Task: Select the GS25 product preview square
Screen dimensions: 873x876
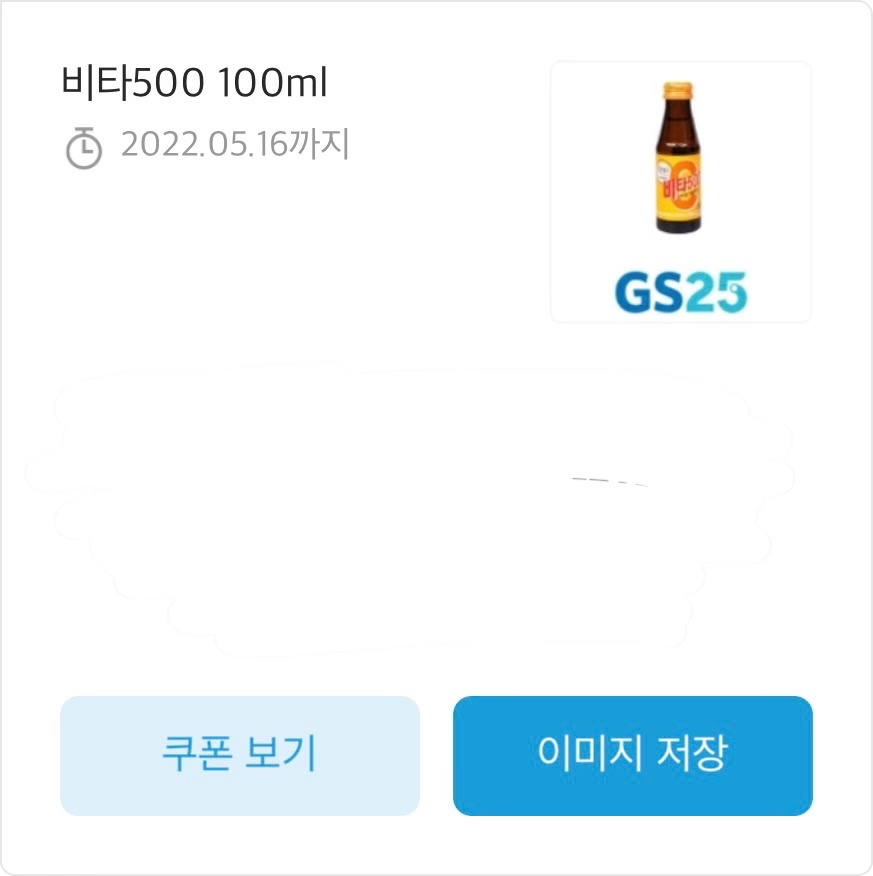Action: pyautogui.click(x=680, y=190)
